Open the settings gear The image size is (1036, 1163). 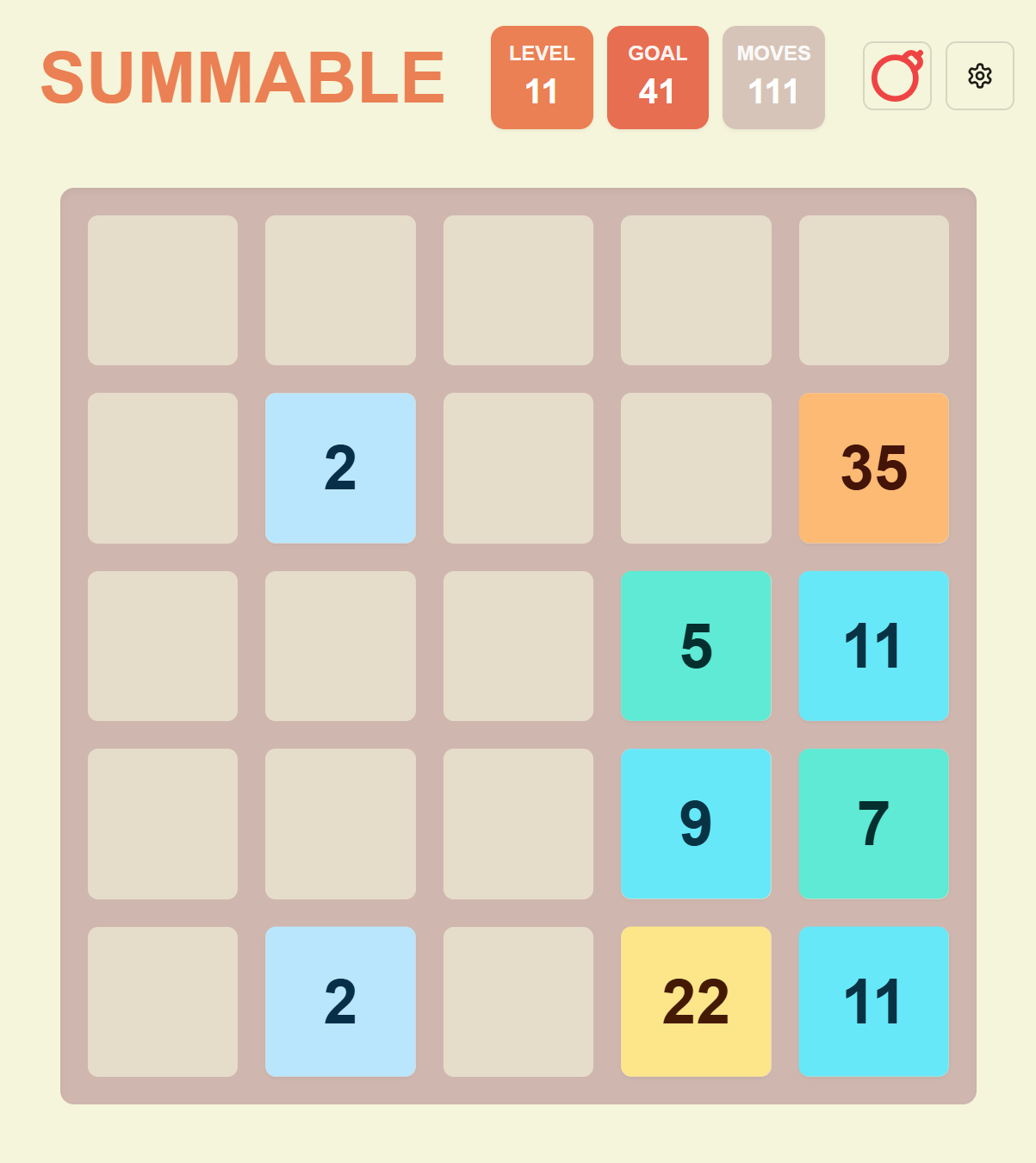(979, 76)
